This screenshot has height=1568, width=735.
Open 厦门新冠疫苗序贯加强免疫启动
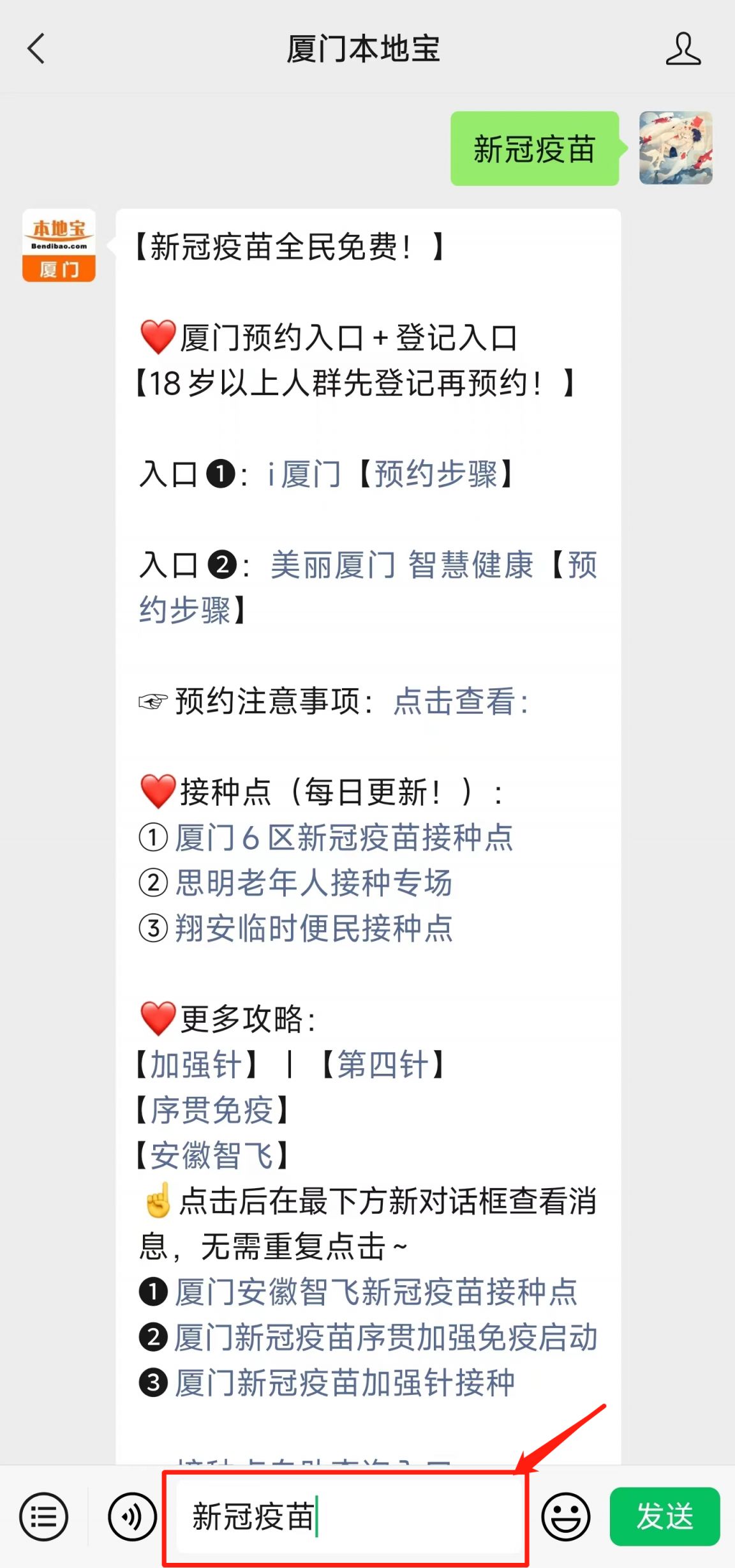(x=386, y=1338)
